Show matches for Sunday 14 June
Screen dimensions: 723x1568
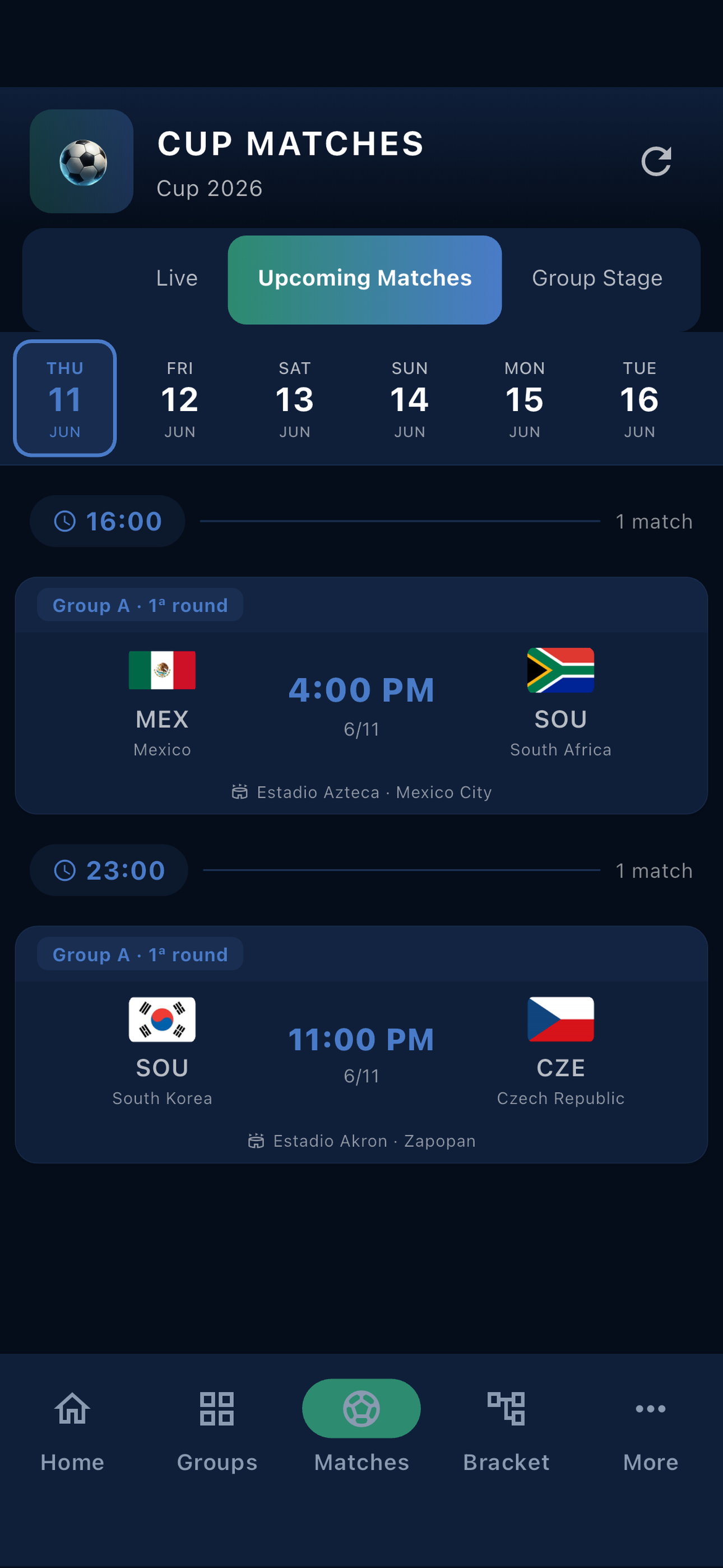[410, 398]
